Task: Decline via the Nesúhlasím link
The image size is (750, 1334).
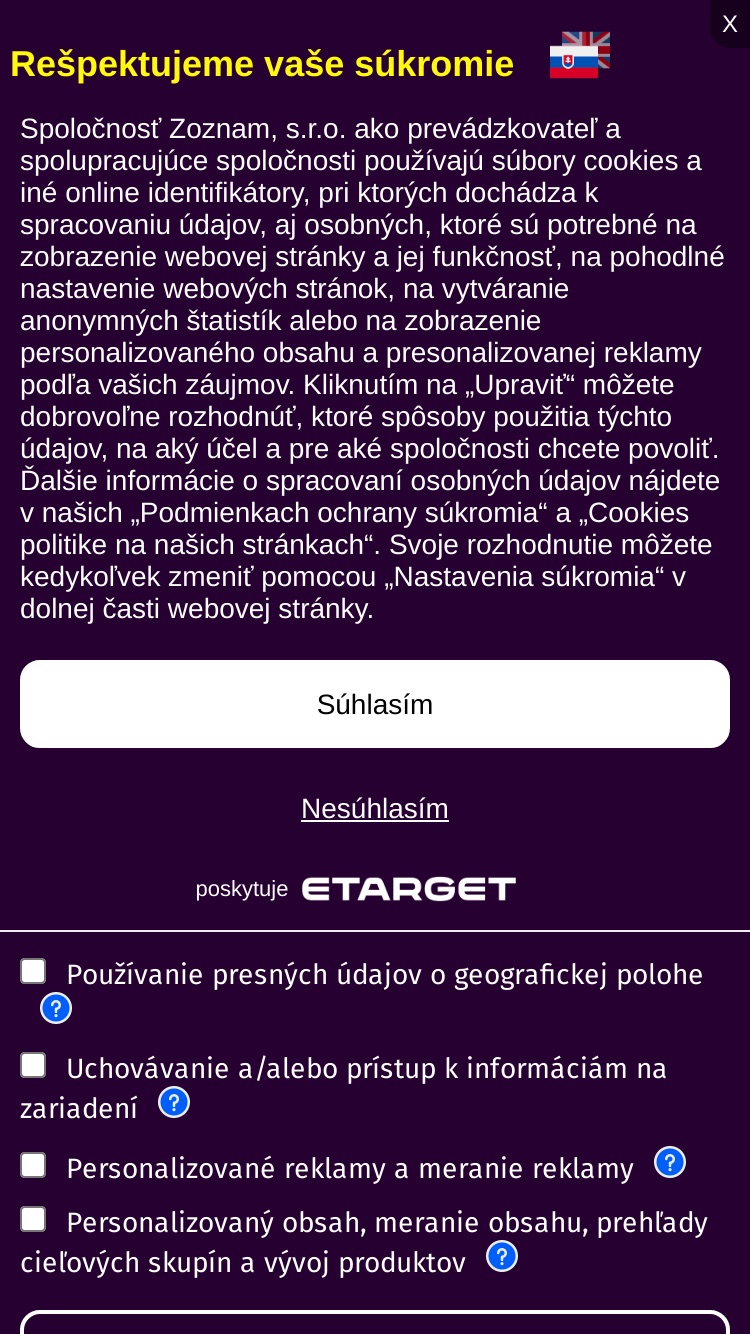Action: pyautogui.click(x=375, y=808)
